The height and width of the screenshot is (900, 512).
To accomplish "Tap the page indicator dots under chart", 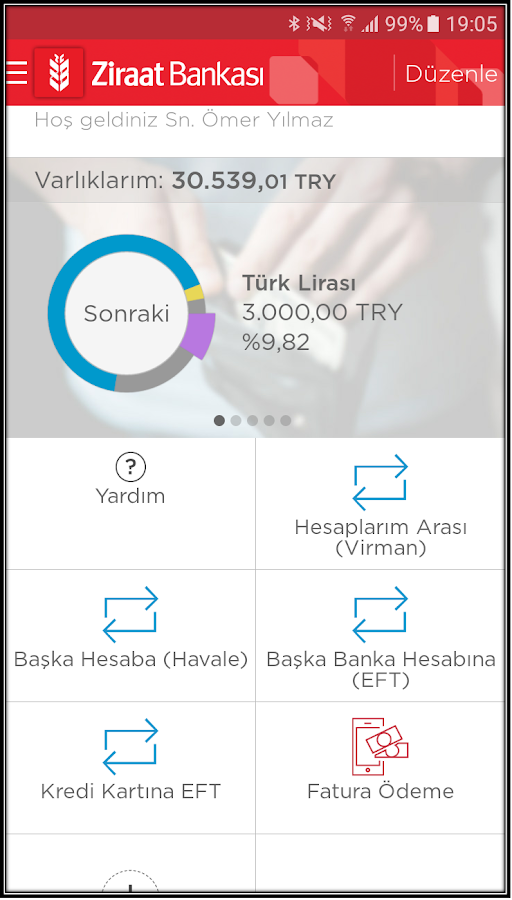I will (253, 421).
